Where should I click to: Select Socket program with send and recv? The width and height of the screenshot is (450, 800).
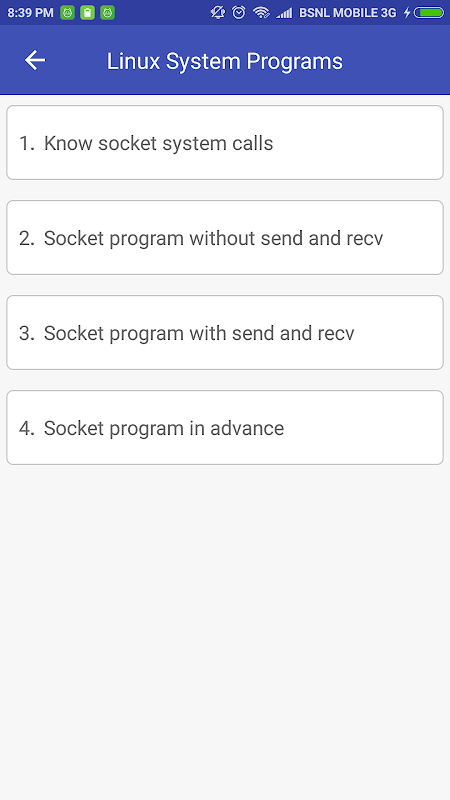tap(225, 333)
